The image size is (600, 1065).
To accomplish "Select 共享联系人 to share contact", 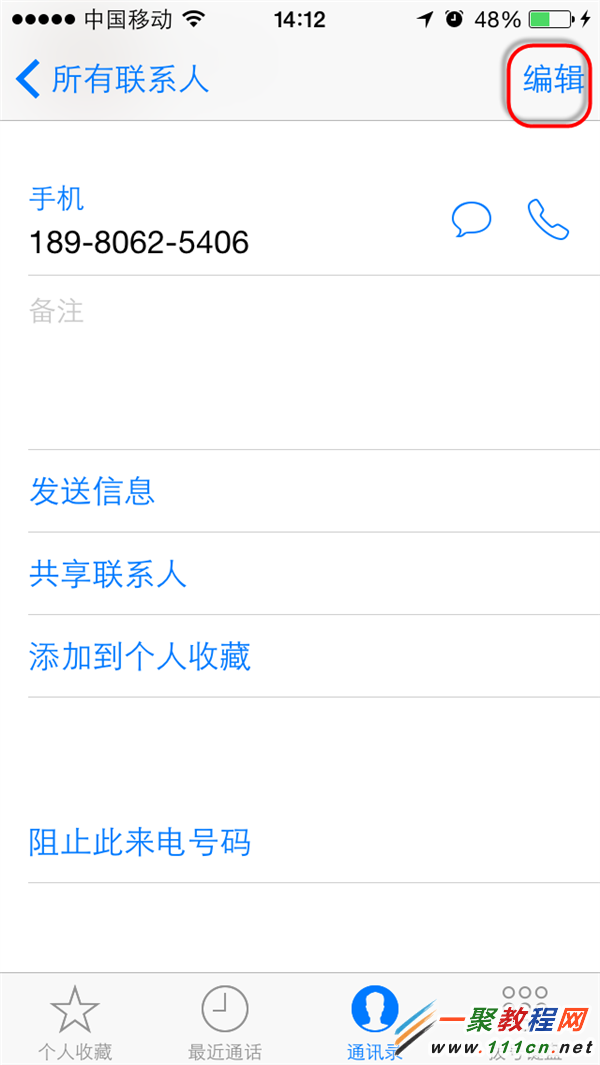I will click(x=108, y=574).
